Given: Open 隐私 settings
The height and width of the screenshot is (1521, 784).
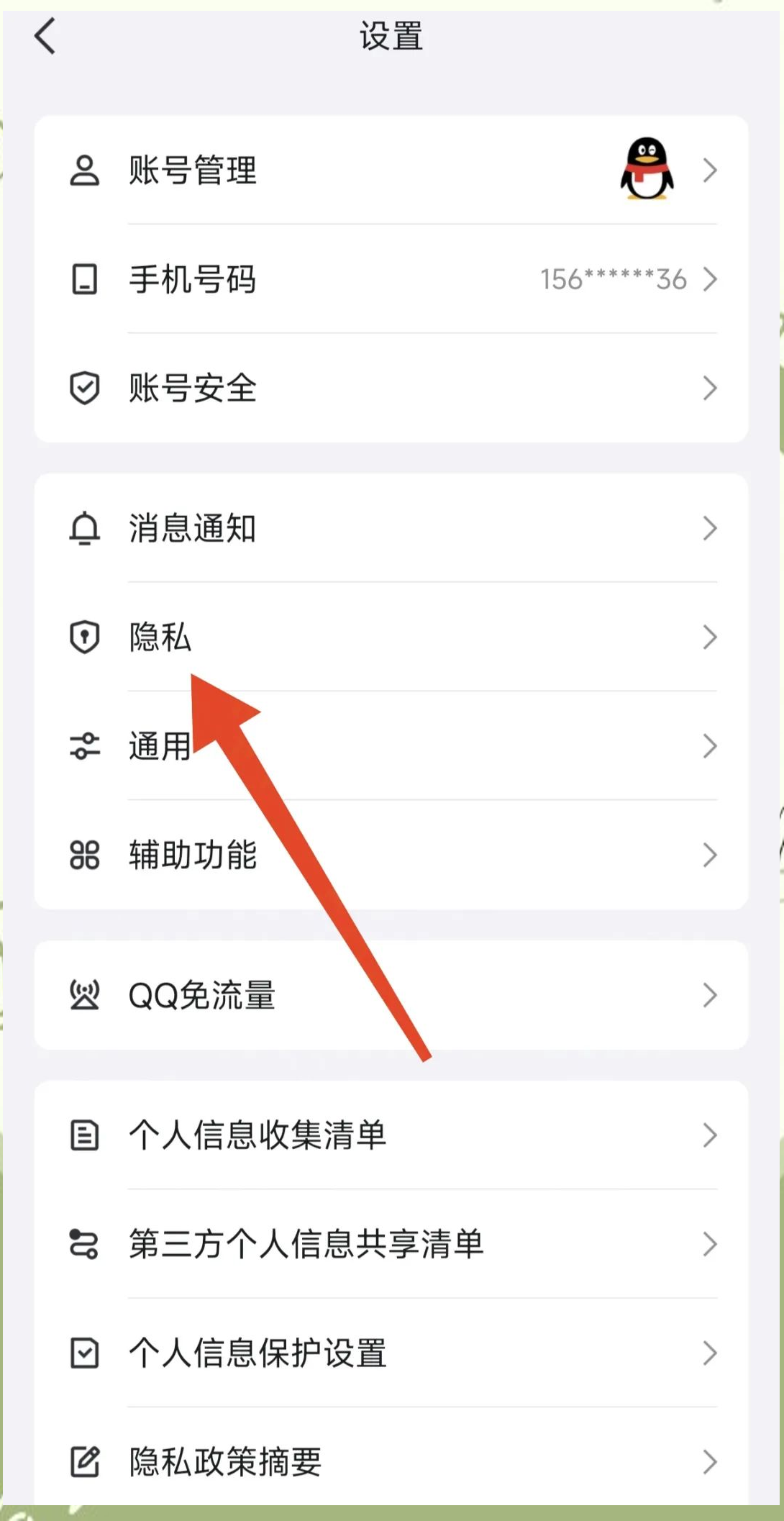Looking at the screenshot, I should (x=160, y=637).
